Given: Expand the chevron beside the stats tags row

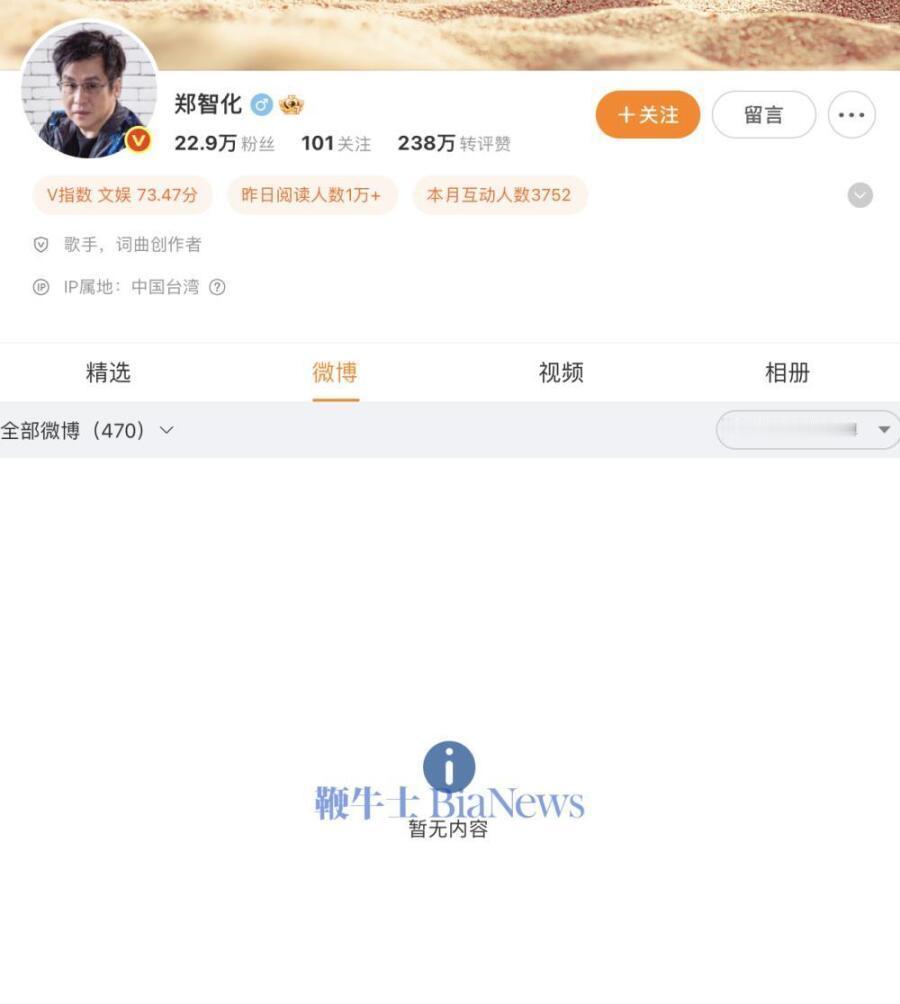Looking at the screenshot, I should (859, 195).
